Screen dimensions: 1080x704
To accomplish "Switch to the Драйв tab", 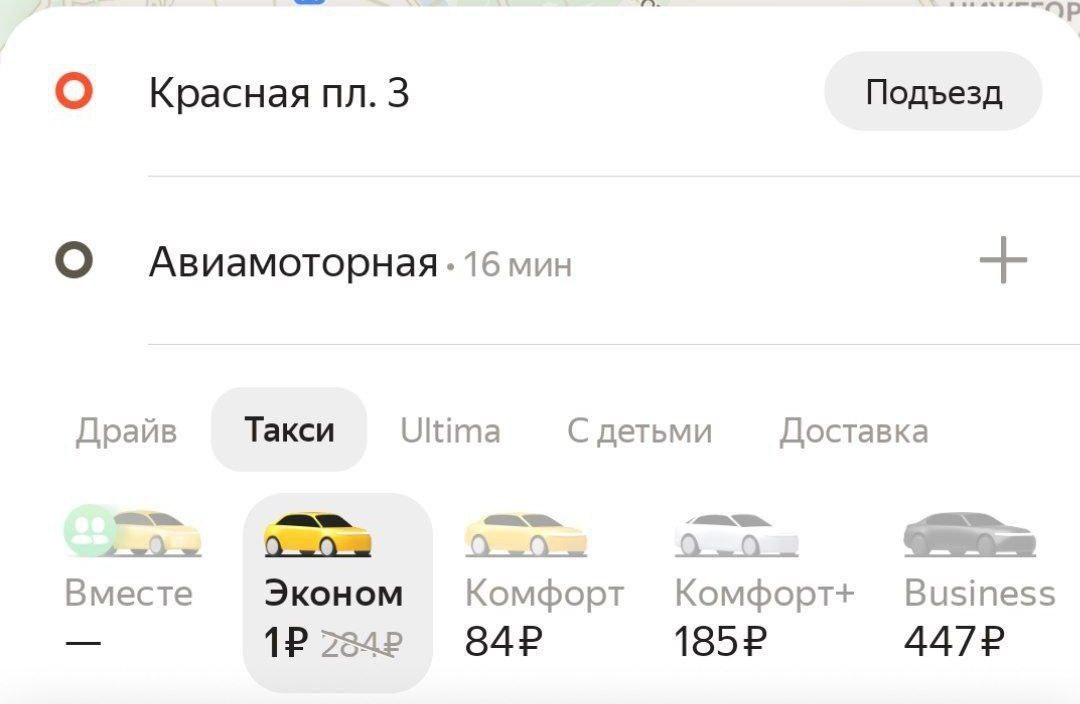I will click(126, 431).
